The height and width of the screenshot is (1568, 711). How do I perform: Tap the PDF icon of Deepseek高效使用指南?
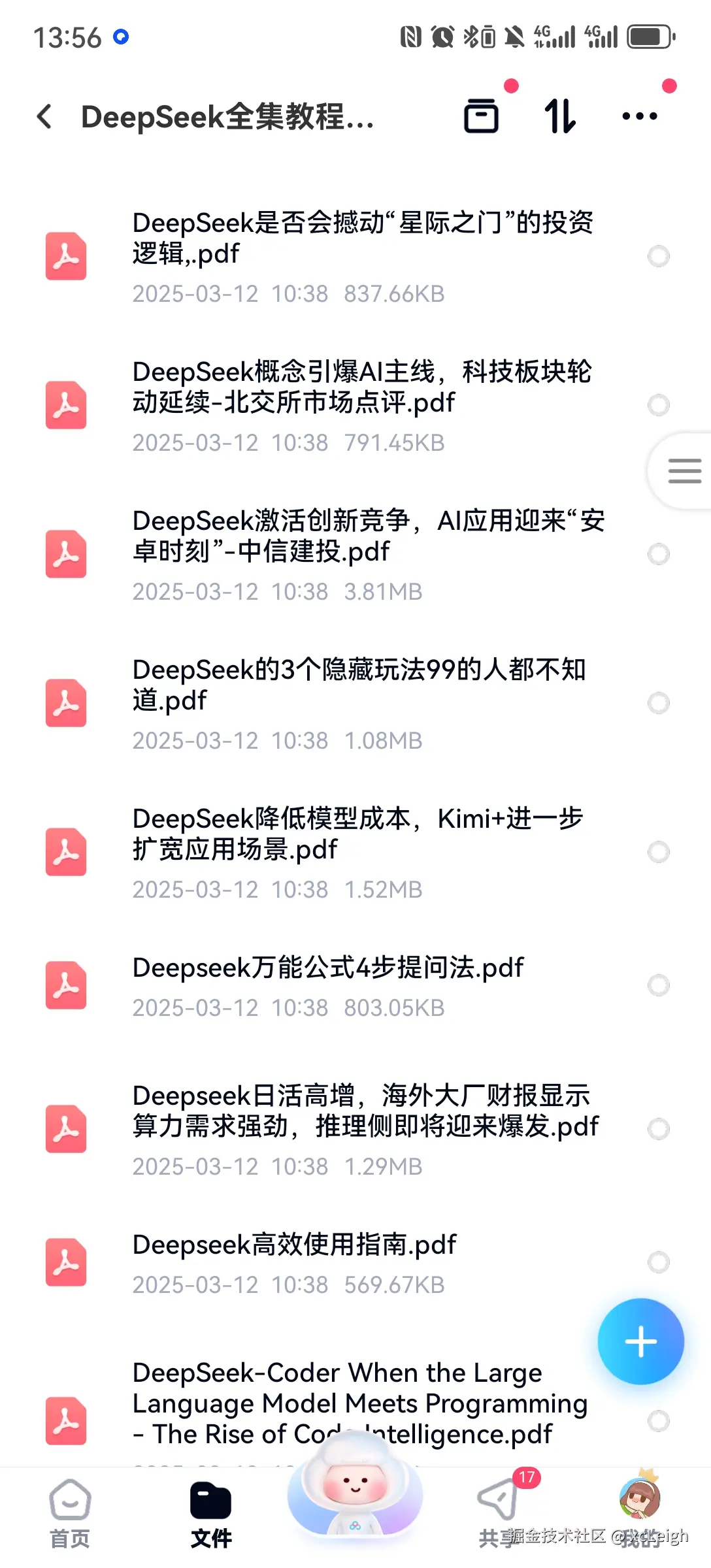[65, 1261]
